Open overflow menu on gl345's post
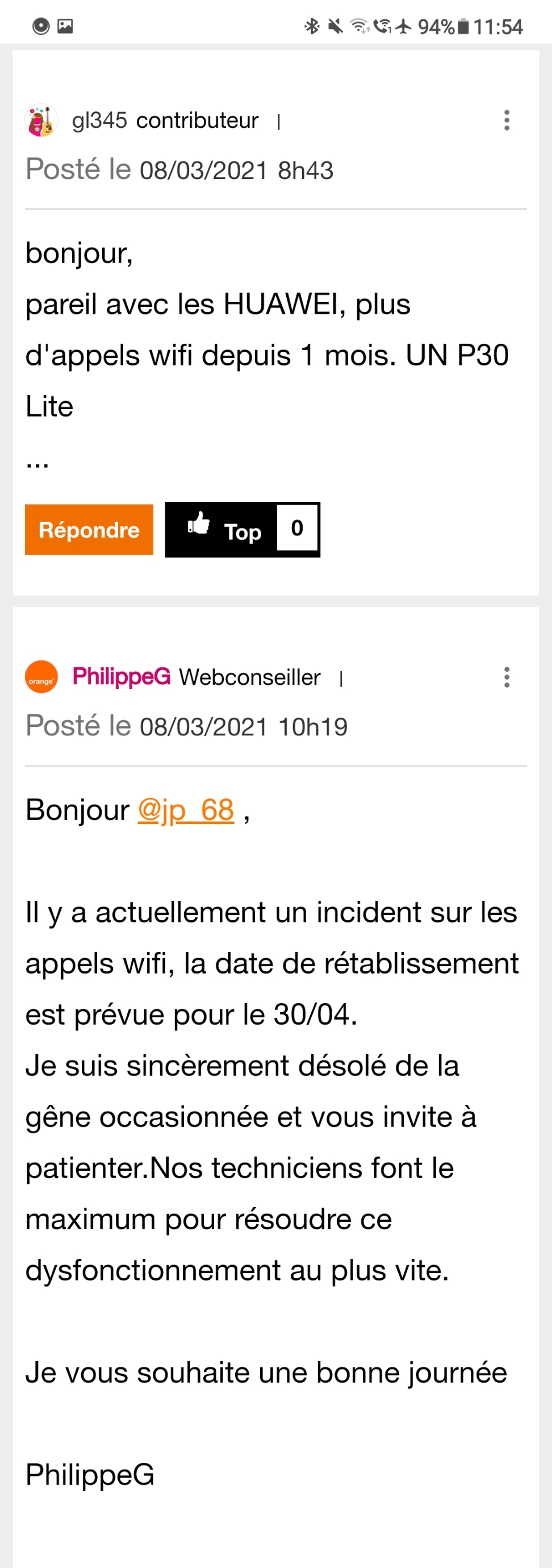Image resolution: width=552 pixels, height=1568 pixels. click(507, 120)
